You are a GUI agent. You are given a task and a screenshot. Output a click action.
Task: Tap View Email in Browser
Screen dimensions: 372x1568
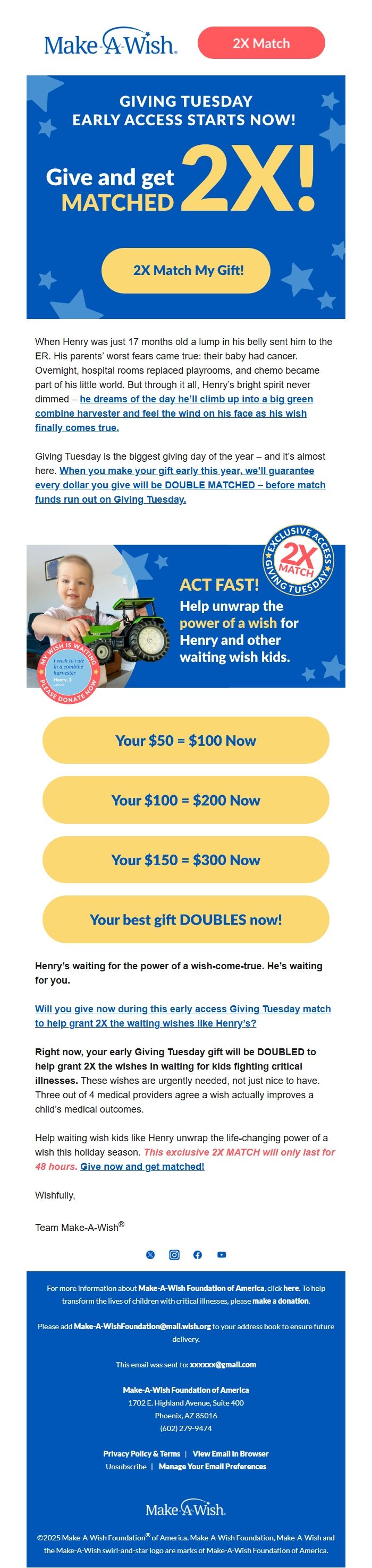point(231,1453)
